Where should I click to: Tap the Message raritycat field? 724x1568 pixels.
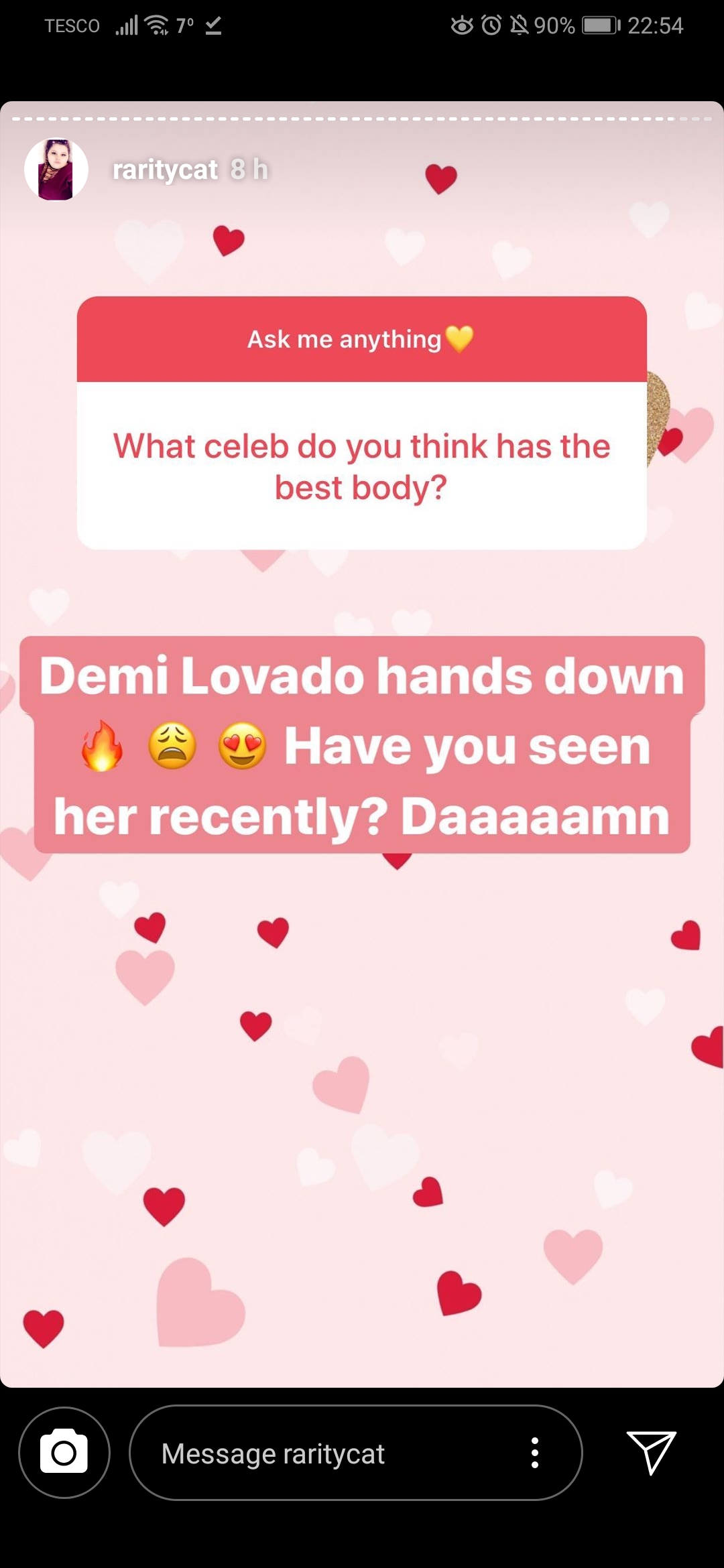pos(355,1452)
